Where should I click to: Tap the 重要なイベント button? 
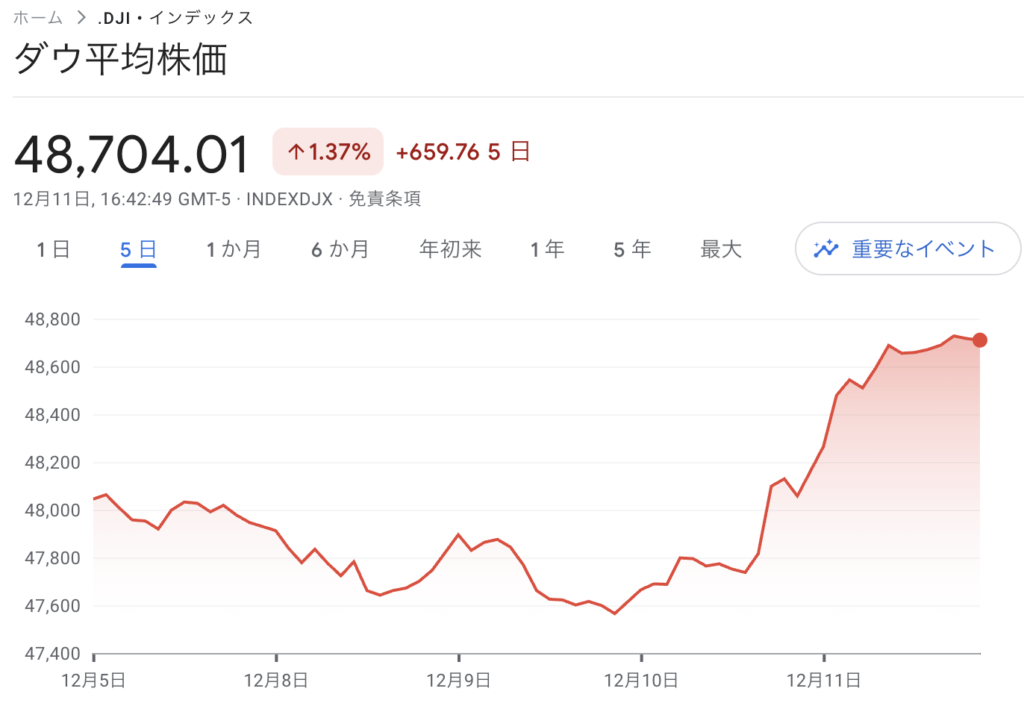coord(907,249)
